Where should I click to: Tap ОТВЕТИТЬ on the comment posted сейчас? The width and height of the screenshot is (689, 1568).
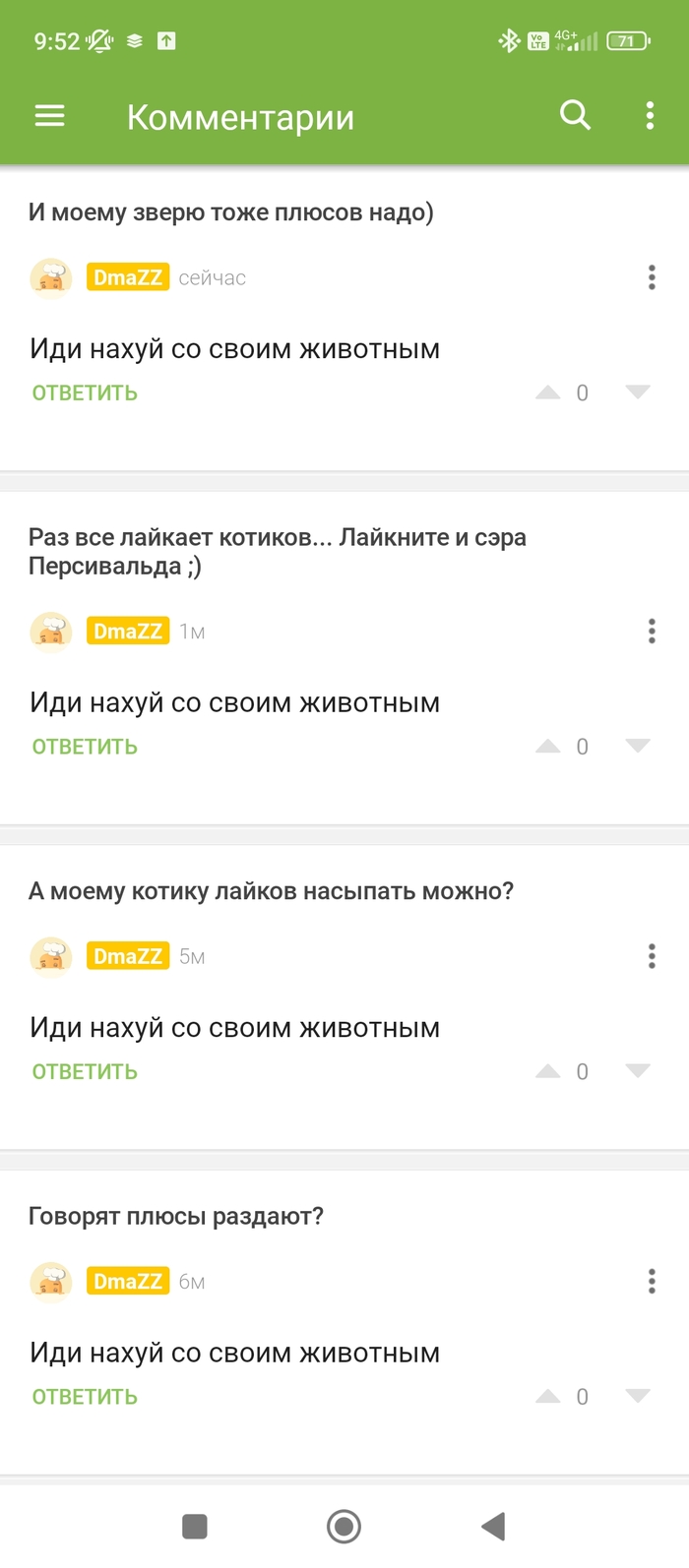click(x=85, y=393)
